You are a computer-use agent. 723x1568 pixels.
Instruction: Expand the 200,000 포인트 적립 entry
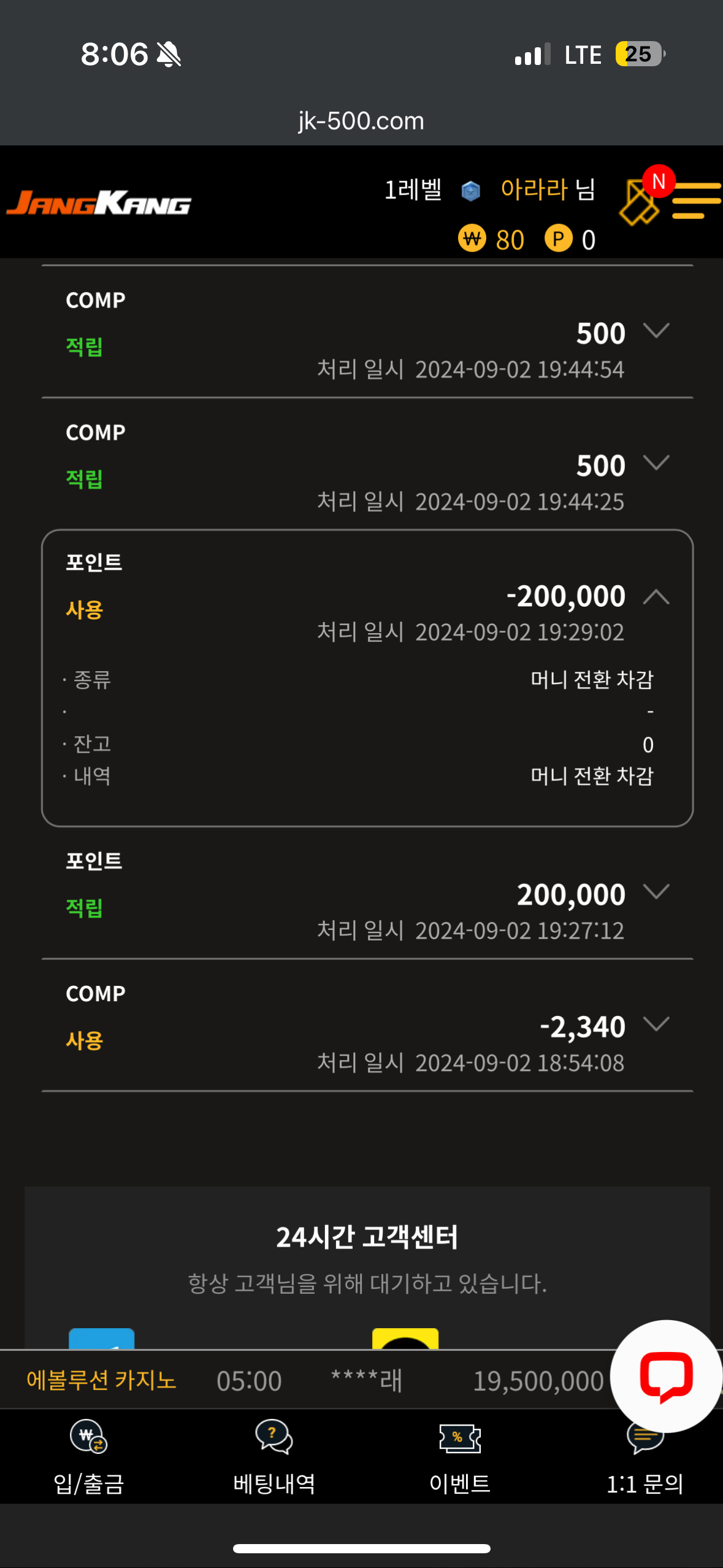[x=656, y=891]
